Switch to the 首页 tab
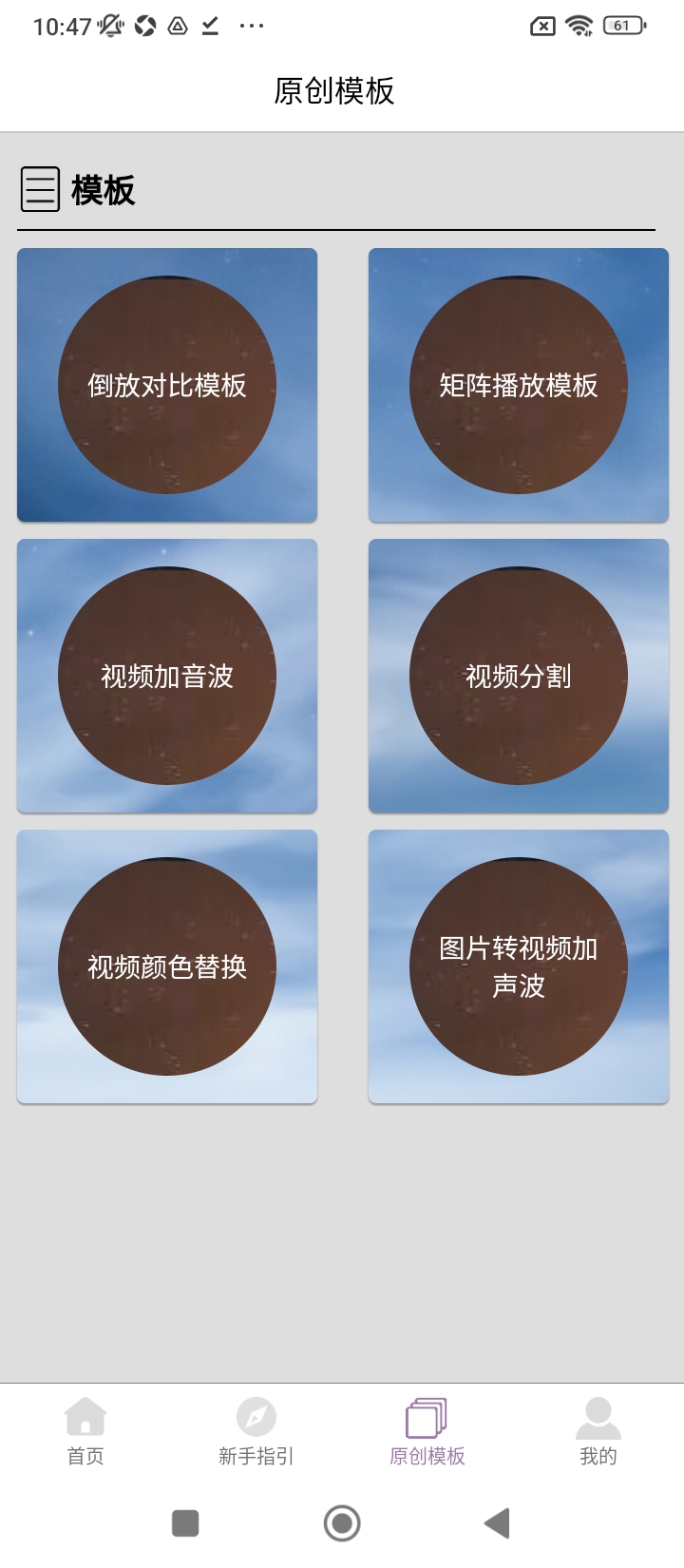The width and height of the screenshot is (684, 1568). pyautogui.click(x=85, y=1431)
